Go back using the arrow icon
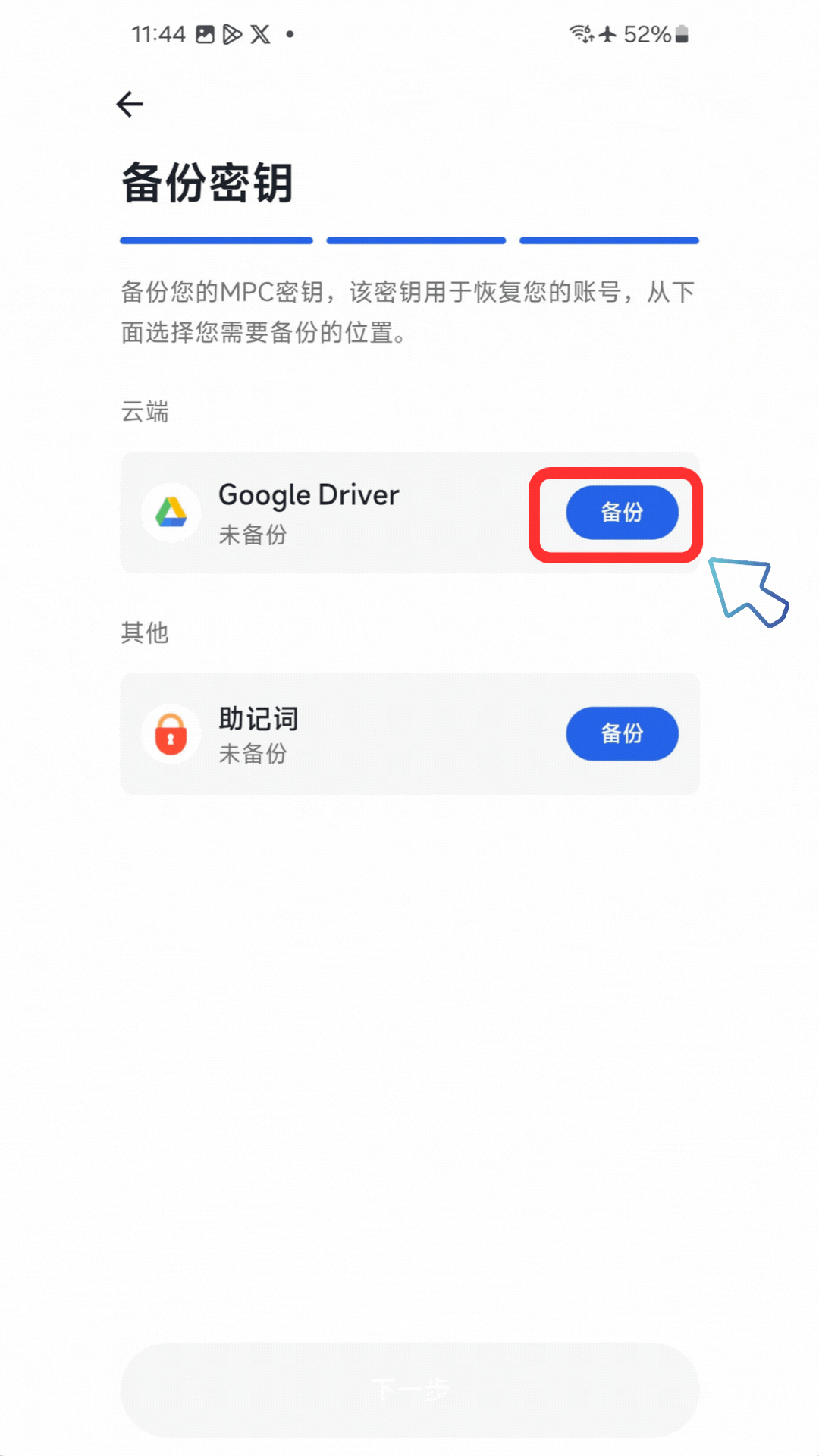Screen dimensions: 819x1456 [x=130, y=104]
